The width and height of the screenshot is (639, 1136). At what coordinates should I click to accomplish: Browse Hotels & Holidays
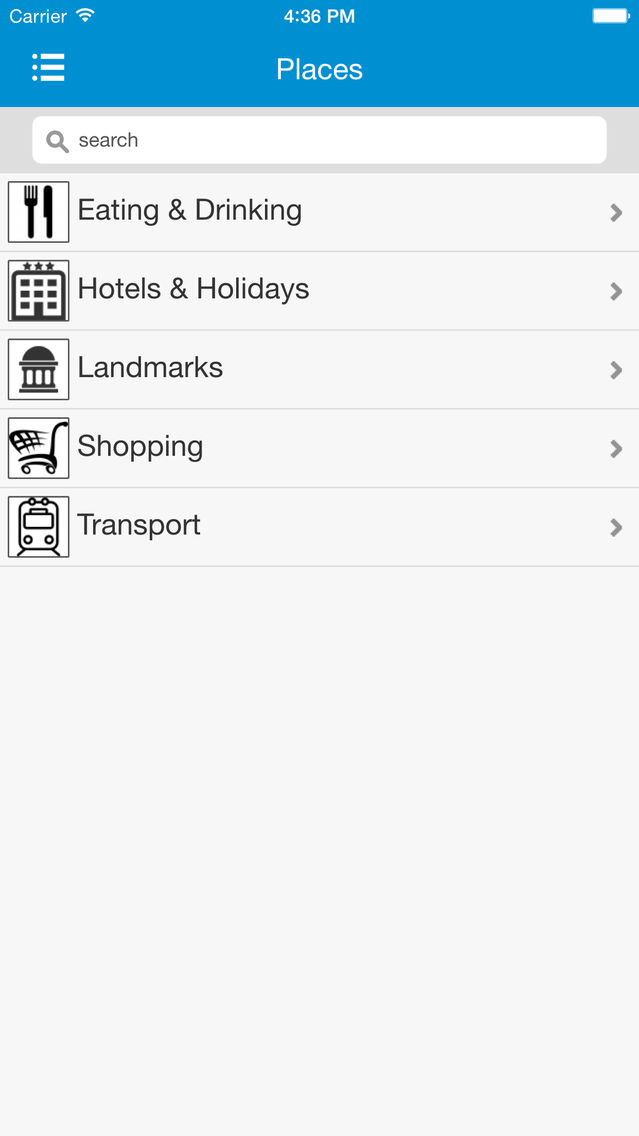click(x=319, y=290)
